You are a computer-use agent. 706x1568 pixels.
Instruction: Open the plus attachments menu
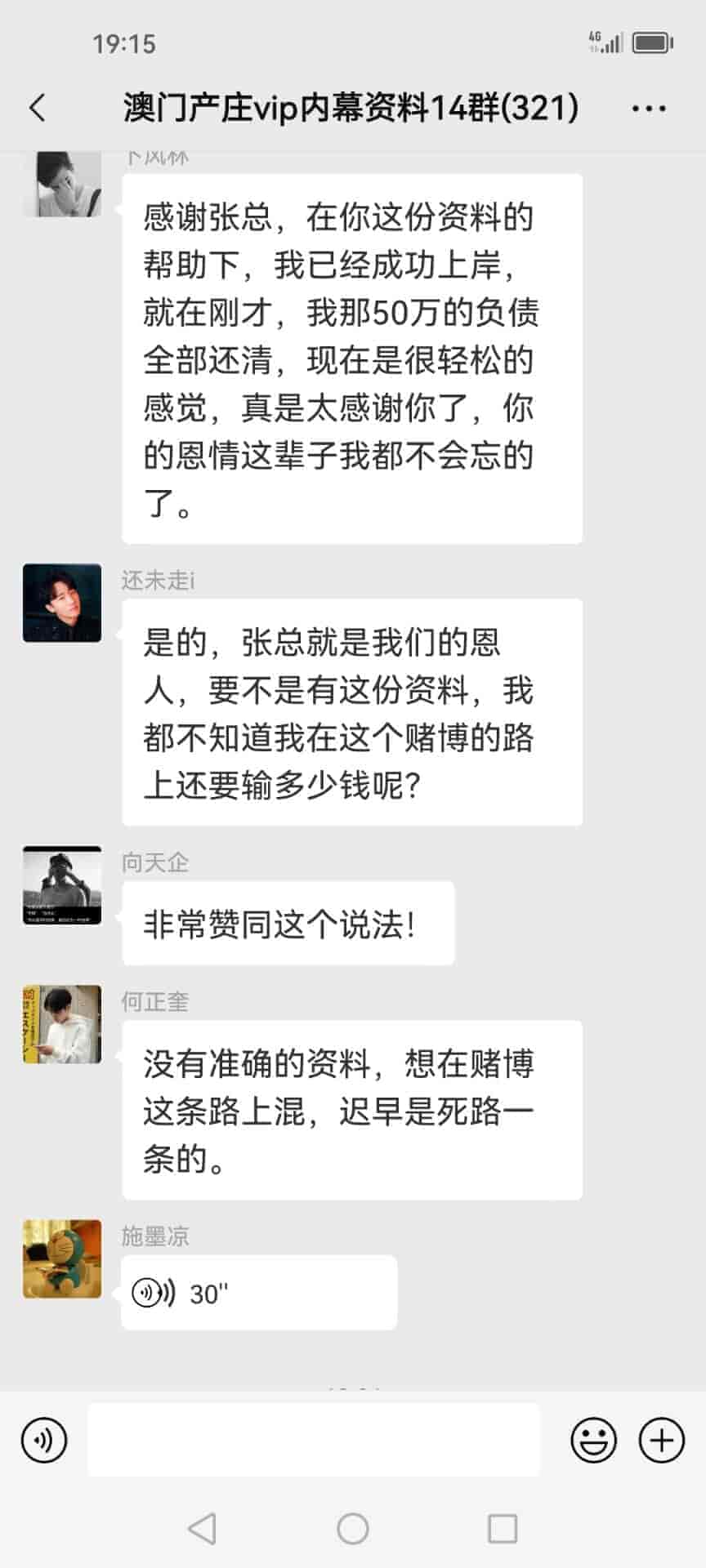pos(661,1440)
